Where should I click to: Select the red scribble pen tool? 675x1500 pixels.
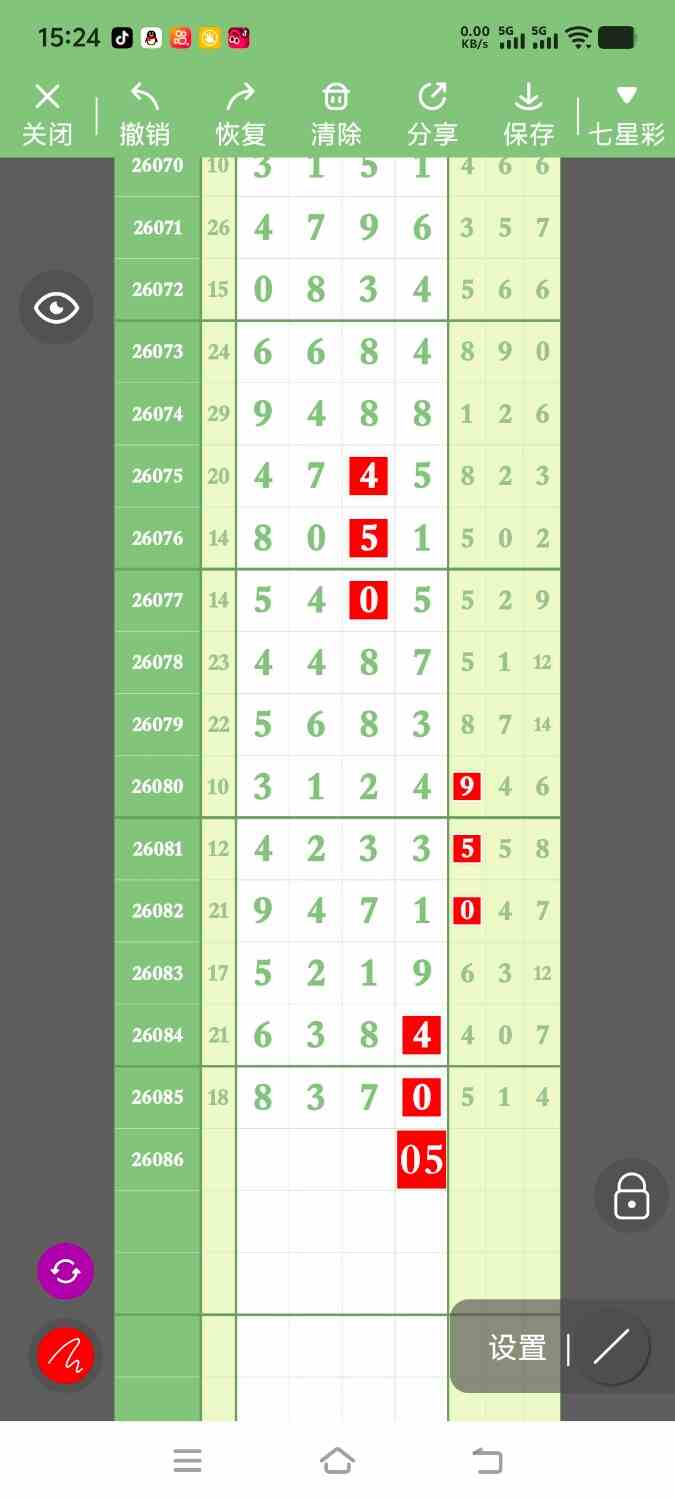click(65, 1356)
